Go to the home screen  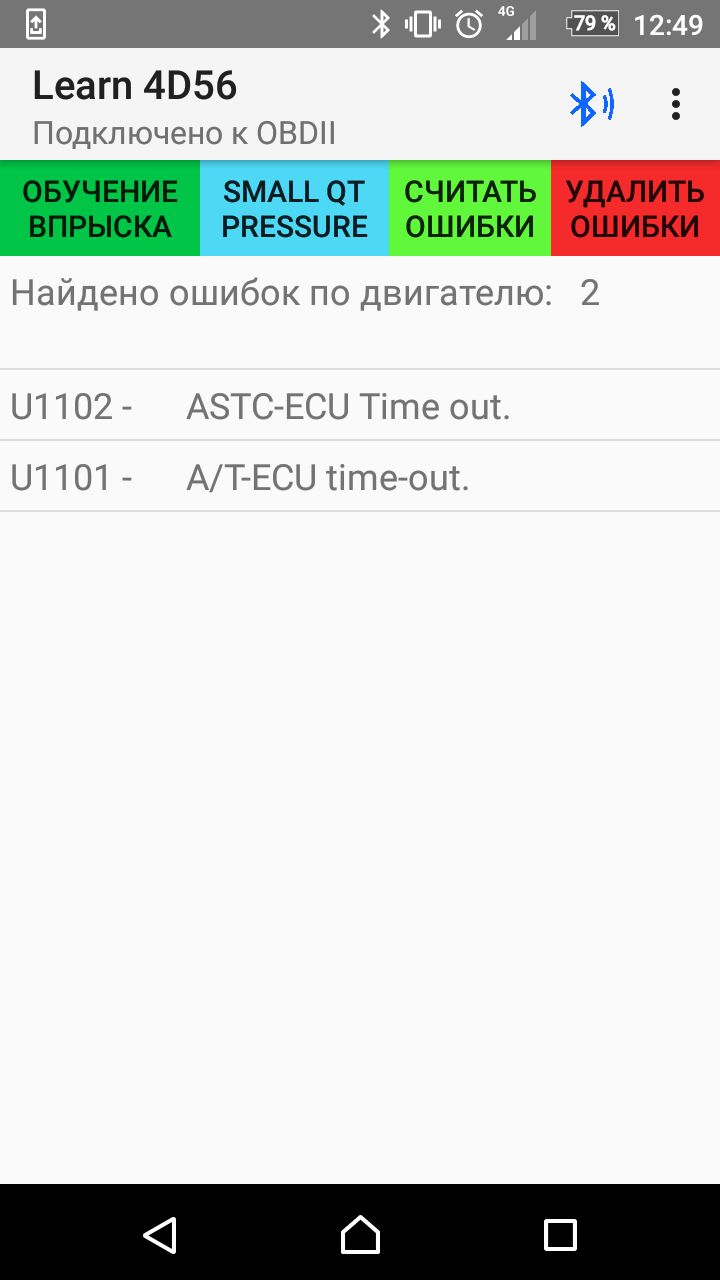pyautogui.click(x=360, y=1234)
